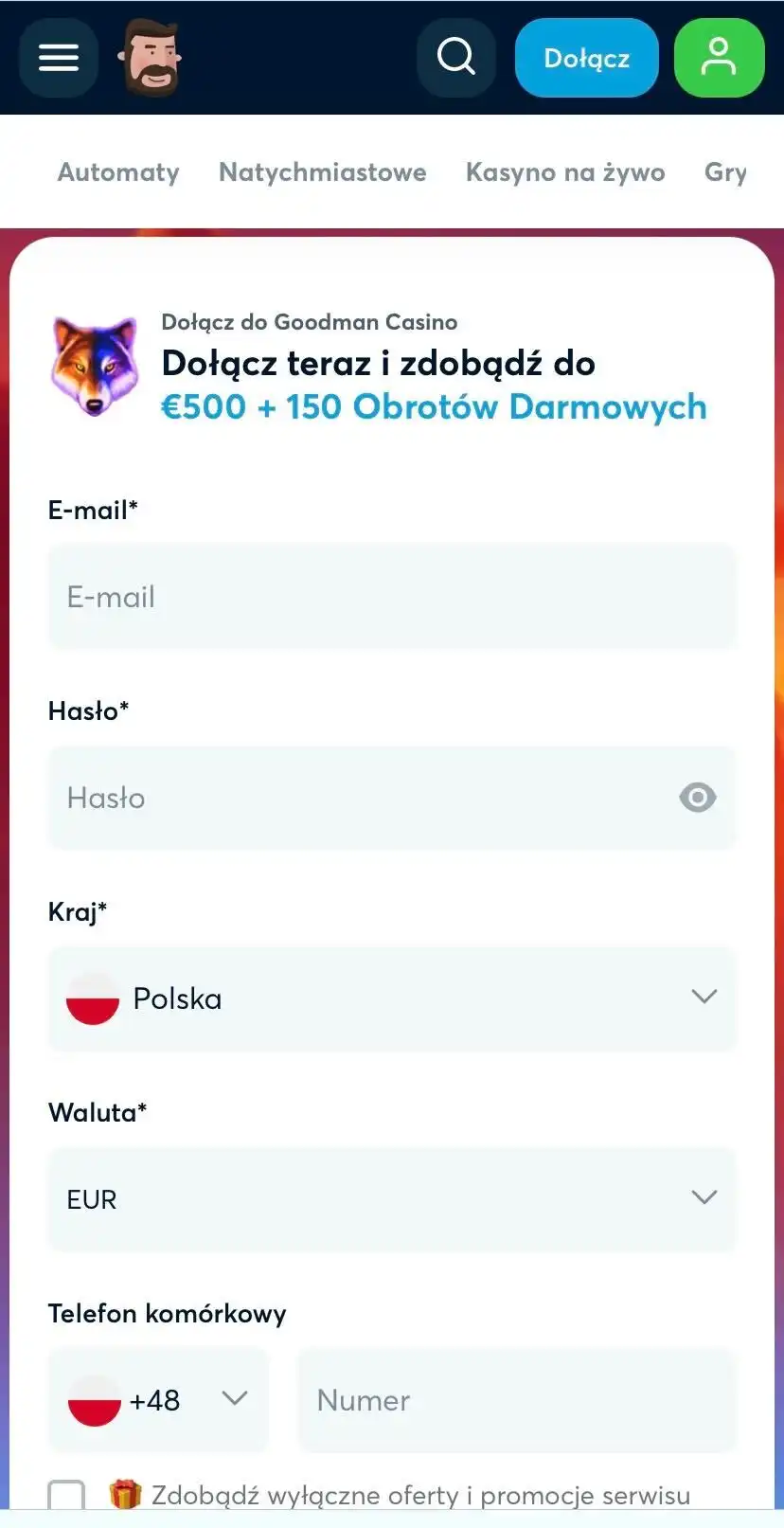Focus the E-mail input field

tap(392, 597)
